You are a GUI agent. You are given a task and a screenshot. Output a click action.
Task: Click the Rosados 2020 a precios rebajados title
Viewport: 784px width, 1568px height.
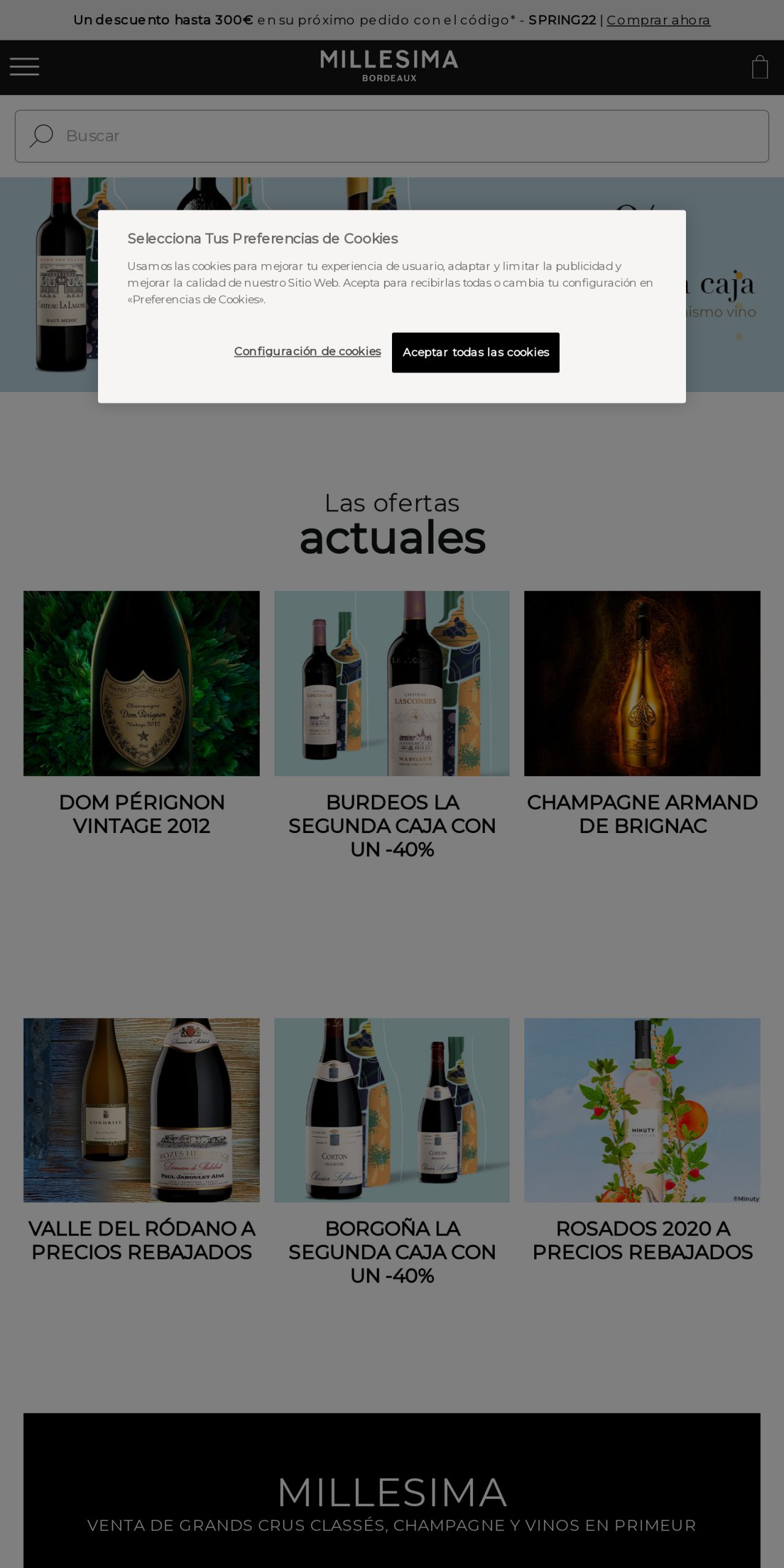coord(643,1240)
